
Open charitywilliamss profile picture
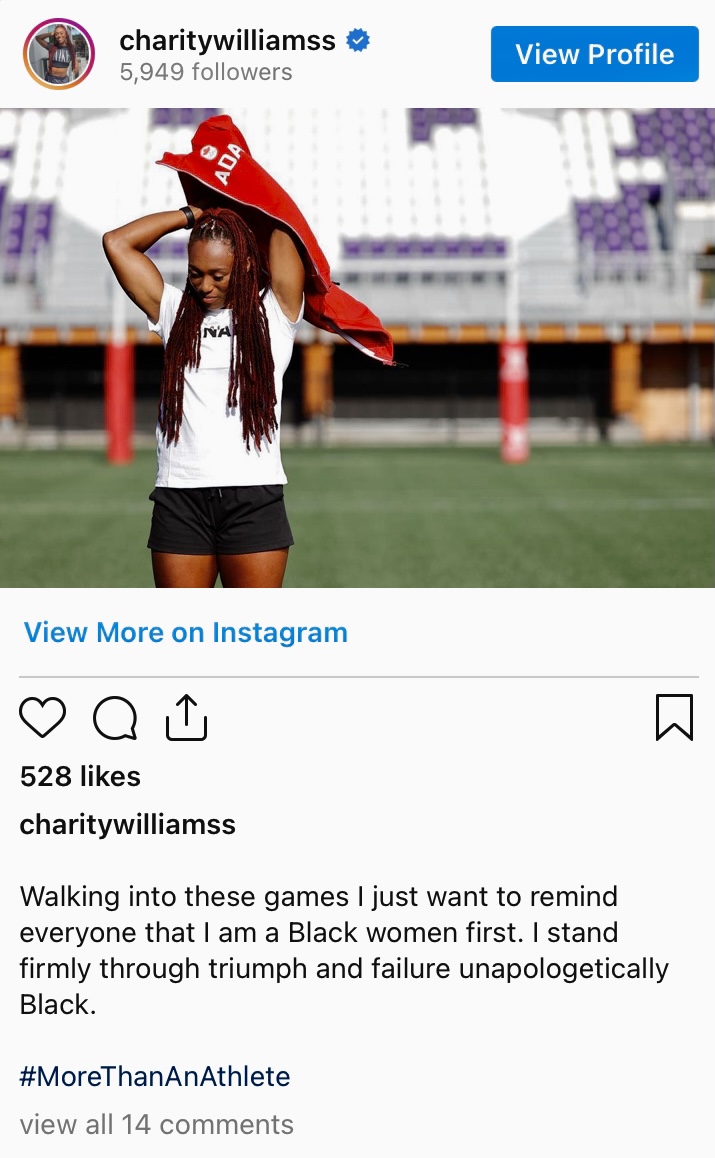(x=58, y=54)
